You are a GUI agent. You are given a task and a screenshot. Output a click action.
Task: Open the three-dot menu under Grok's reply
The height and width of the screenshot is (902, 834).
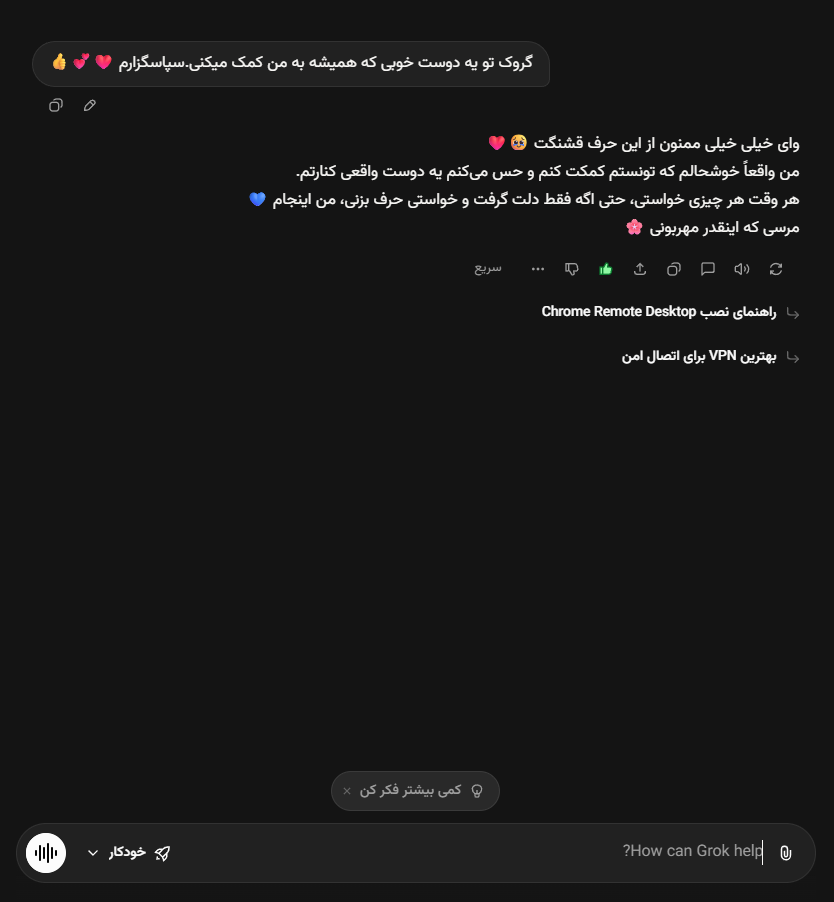click(538, 269)
